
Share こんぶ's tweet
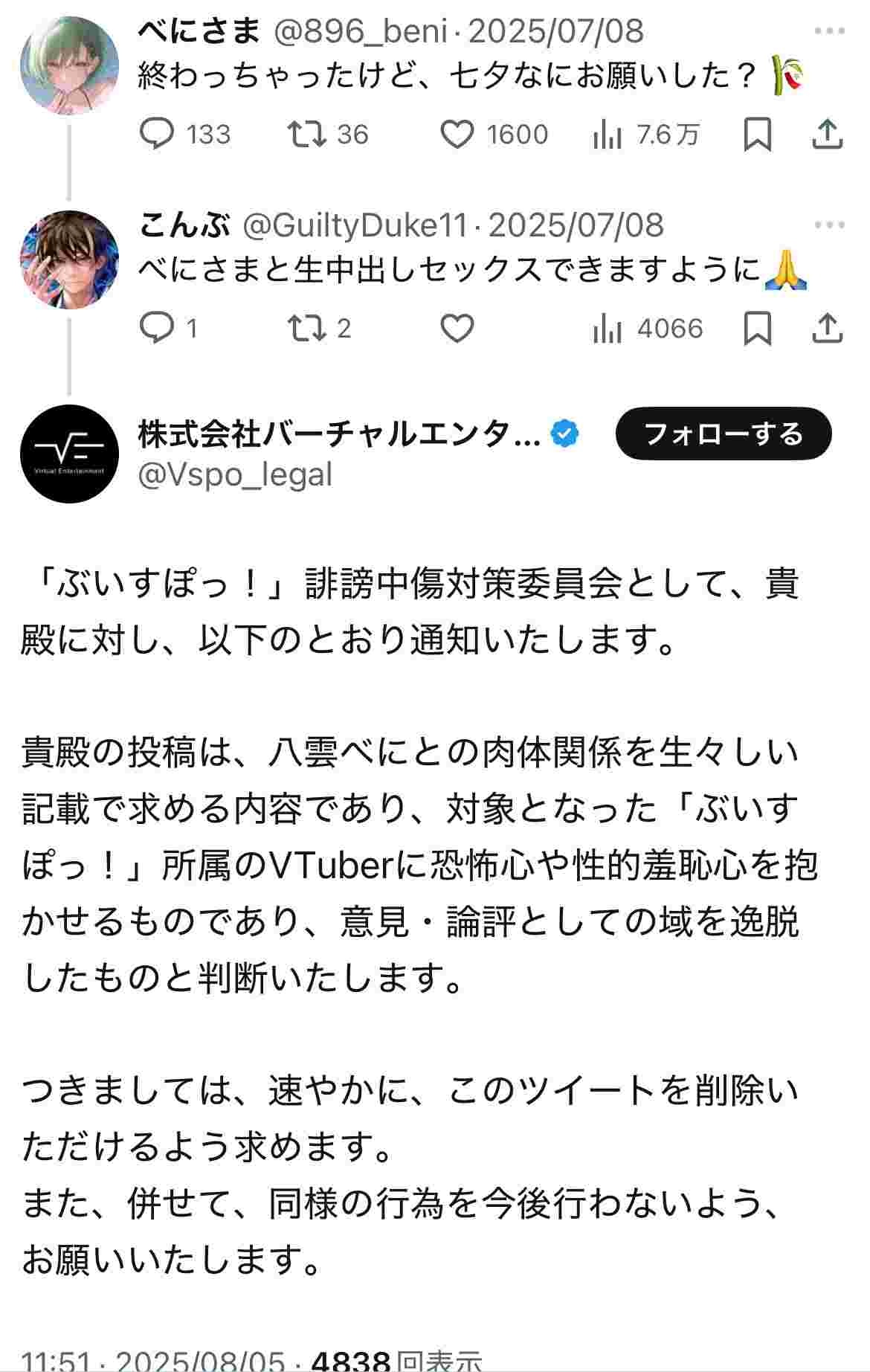coord(827,329)
